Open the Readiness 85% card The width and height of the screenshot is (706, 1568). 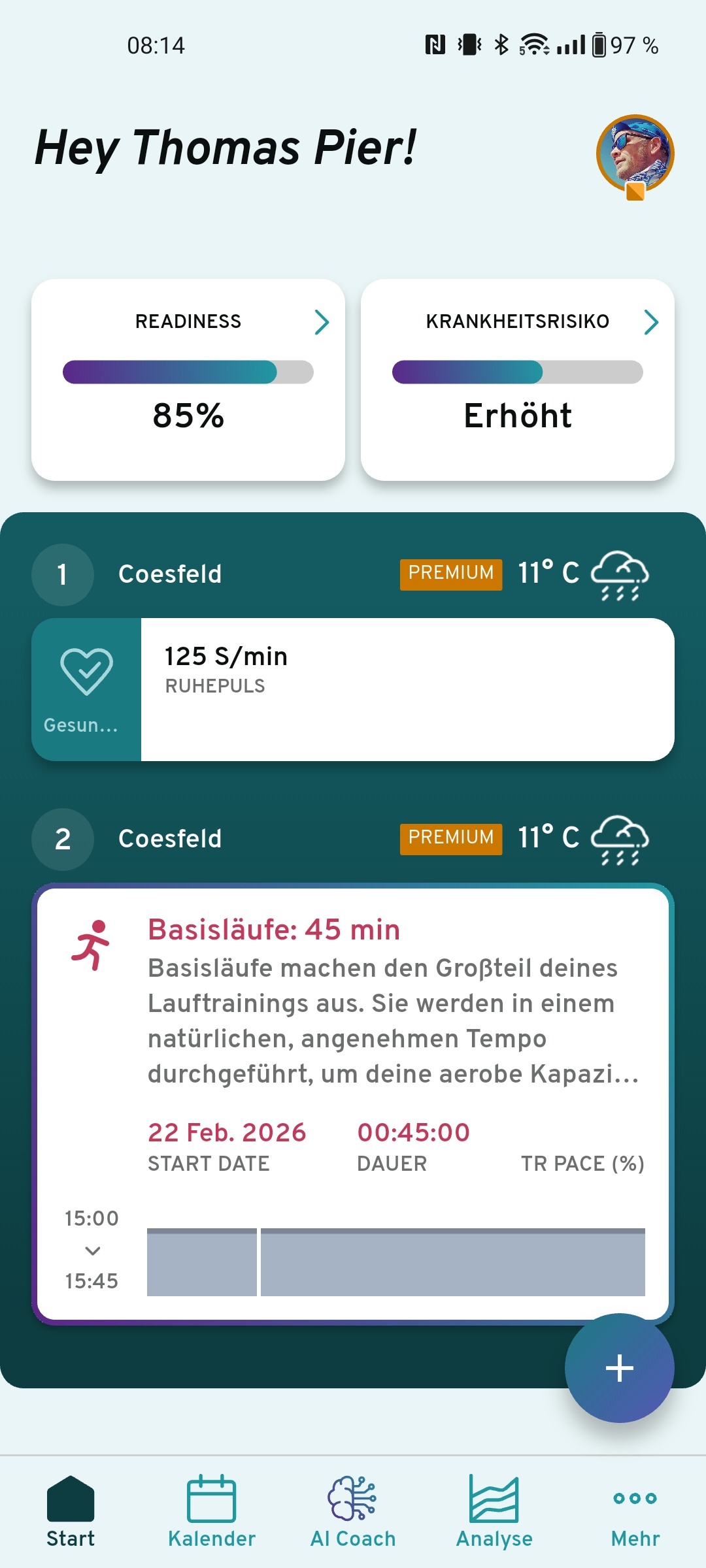[x=188, y=380]
